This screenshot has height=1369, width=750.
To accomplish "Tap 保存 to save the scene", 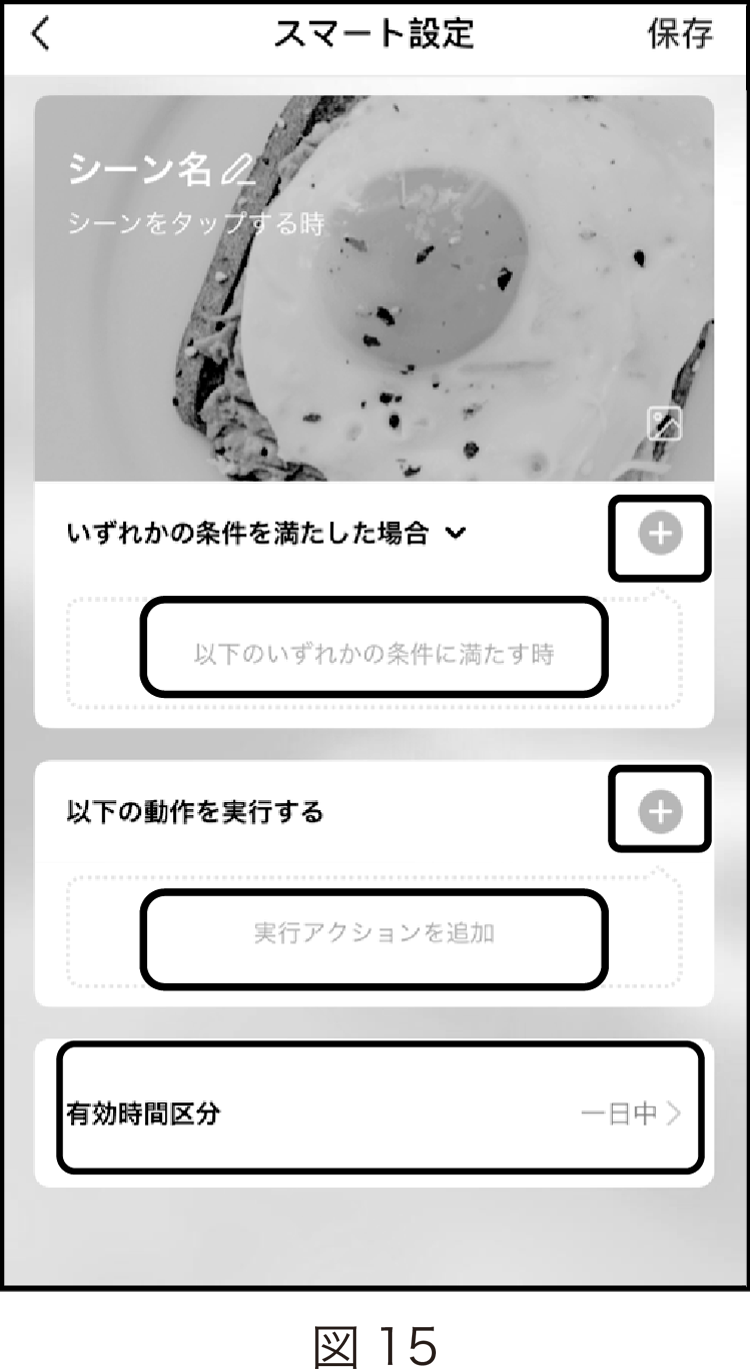I will [x=680, y=34].
